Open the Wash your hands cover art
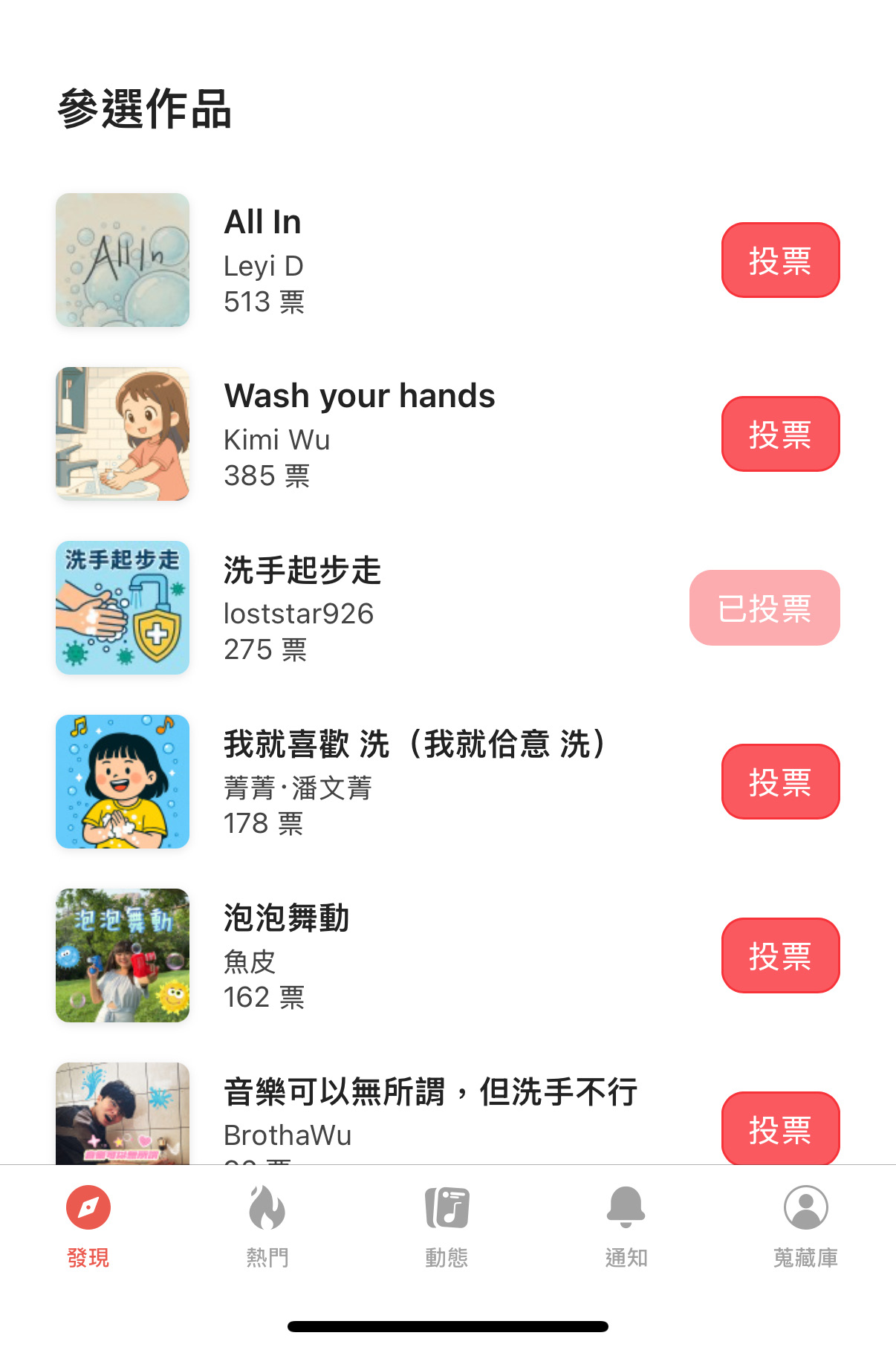The height and width of the screenshot is (1350, 896). [123, 434]
